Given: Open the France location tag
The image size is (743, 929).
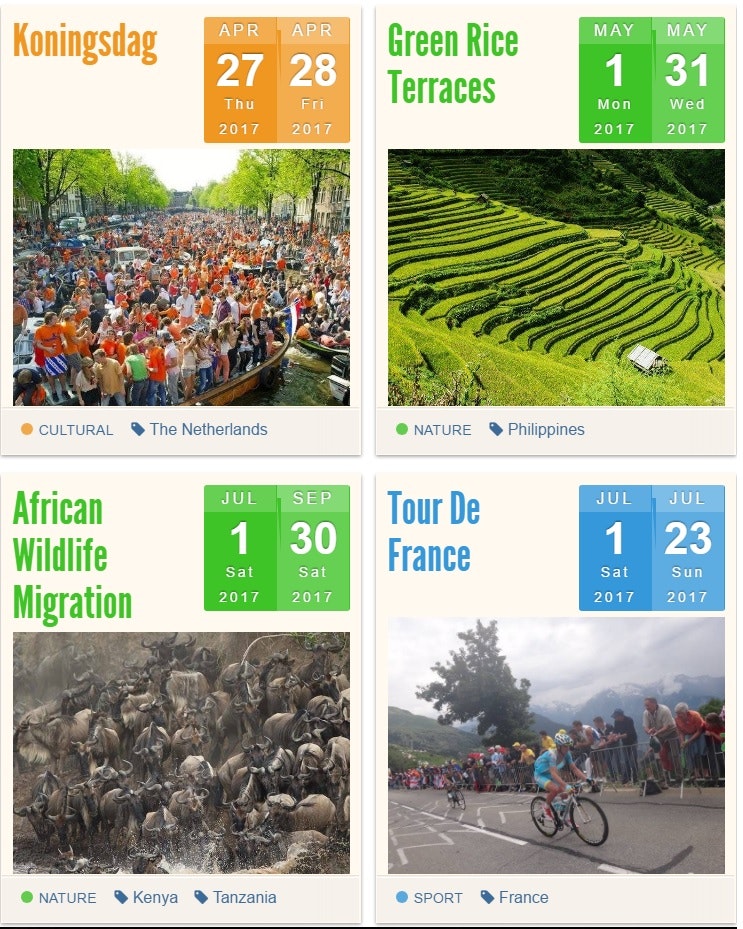Looking at the screenshot, I should point(523,898).
